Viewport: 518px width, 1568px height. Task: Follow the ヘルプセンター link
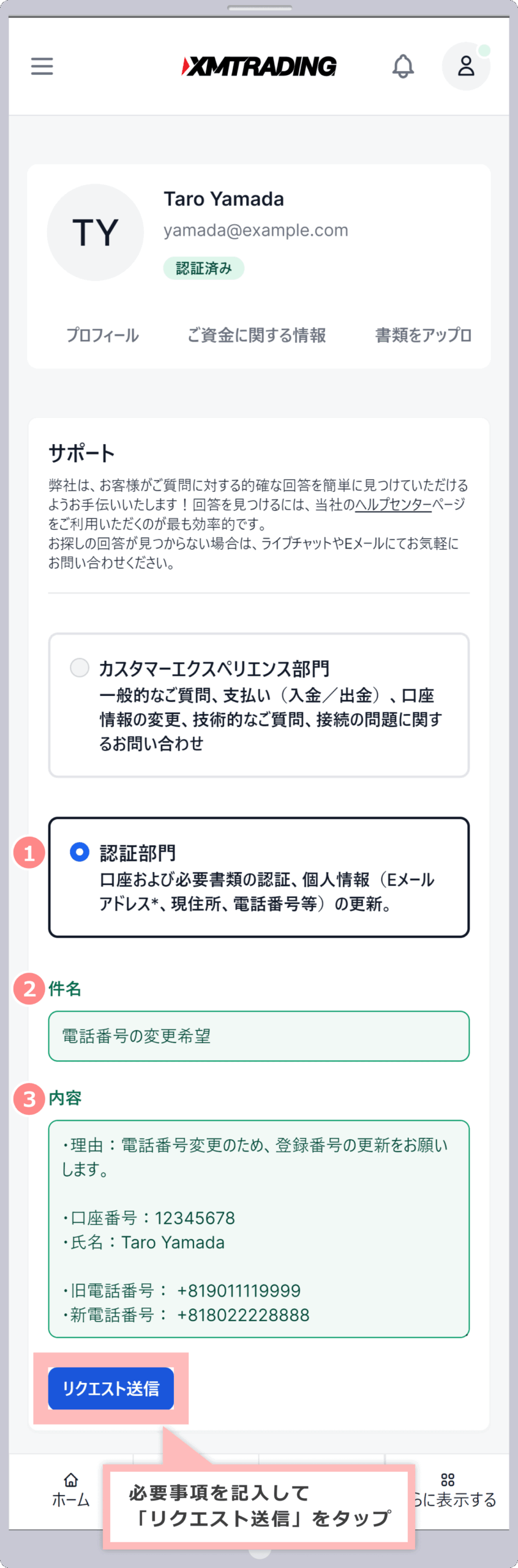[393, 504]
